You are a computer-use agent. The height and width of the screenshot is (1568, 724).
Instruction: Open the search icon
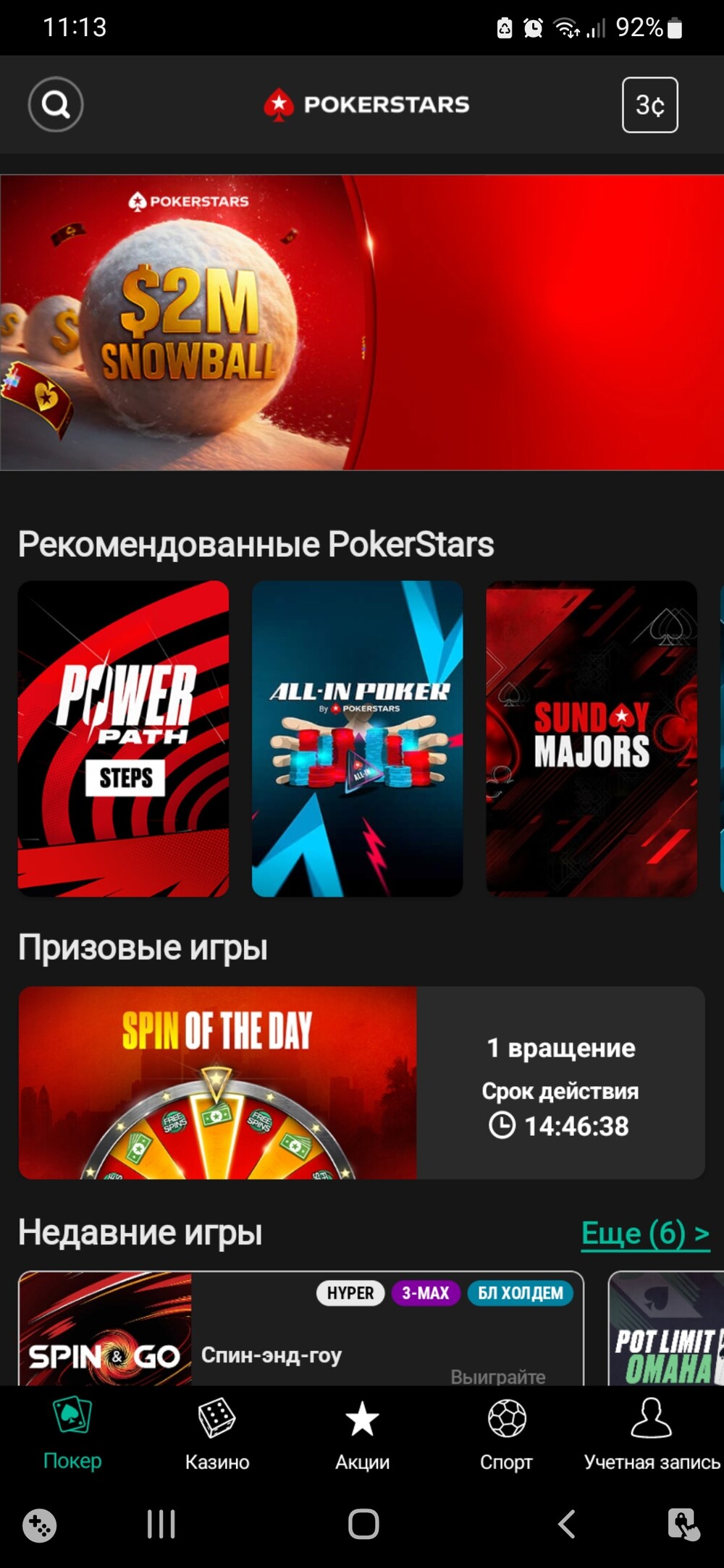coord(56,105)
